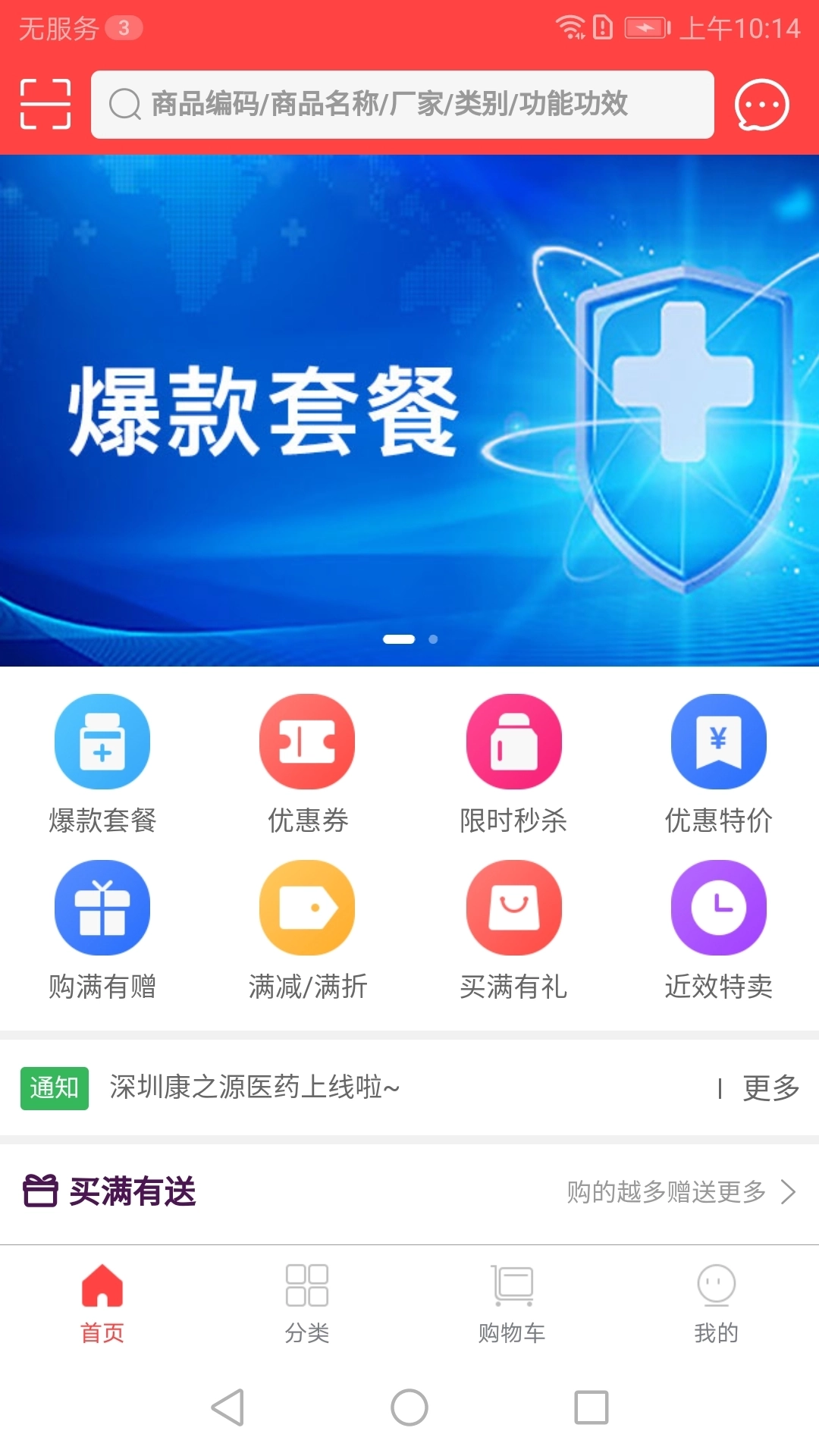Switch banner using the second carousel dot

[x=434, y=639]
